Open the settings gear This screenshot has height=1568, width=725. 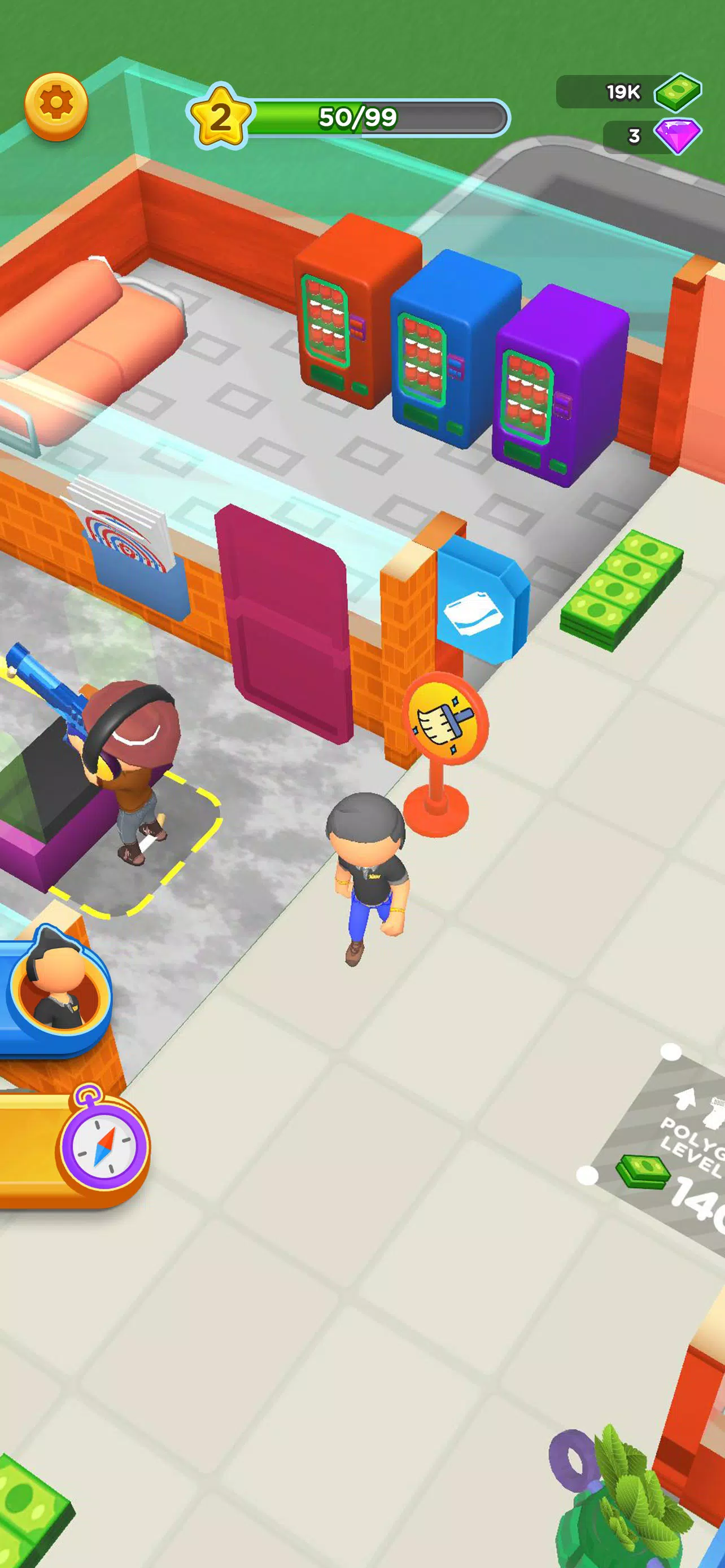pos(56,106)
